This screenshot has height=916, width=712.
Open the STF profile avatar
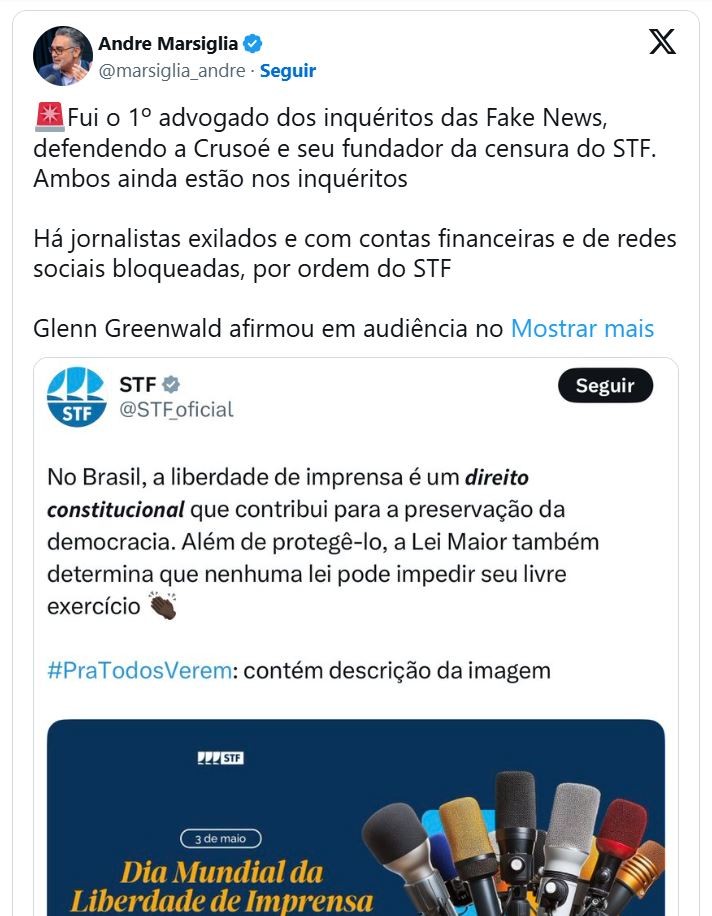76,397
